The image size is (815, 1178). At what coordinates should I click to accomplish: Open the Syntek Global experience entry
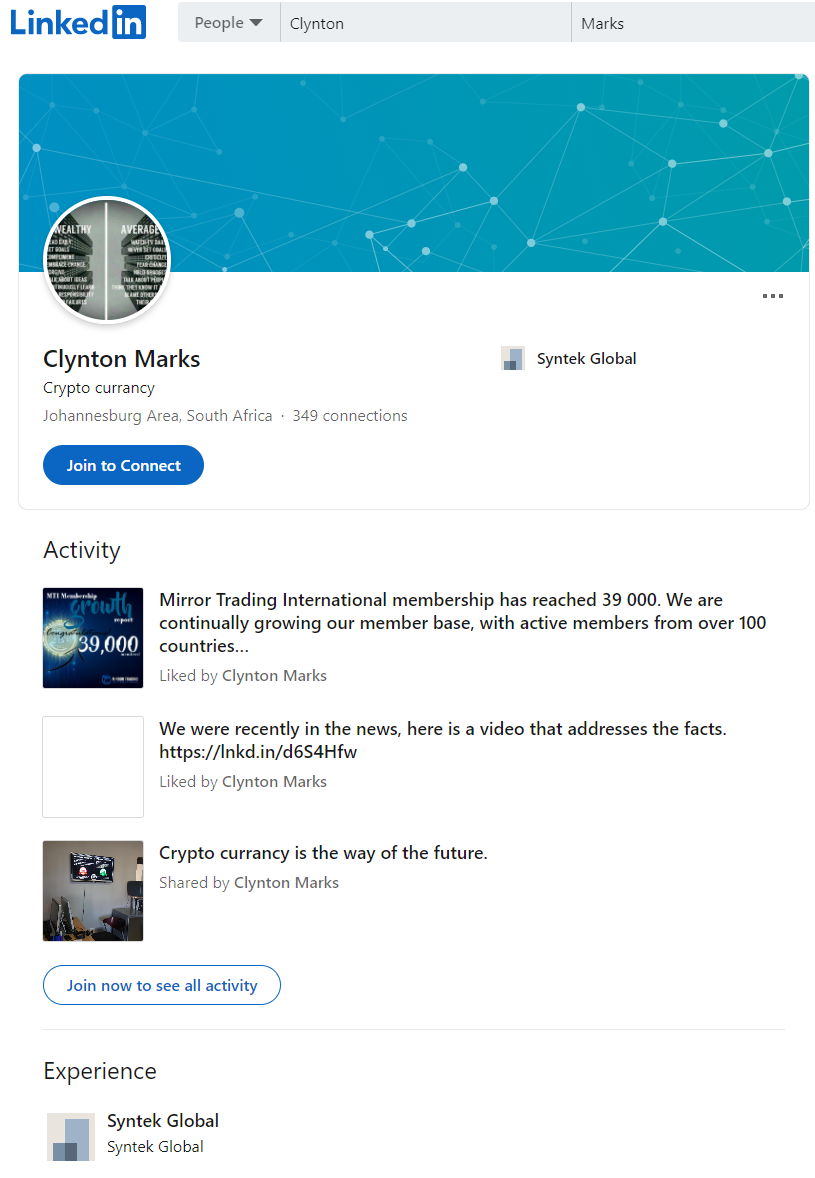[163, 1121]
